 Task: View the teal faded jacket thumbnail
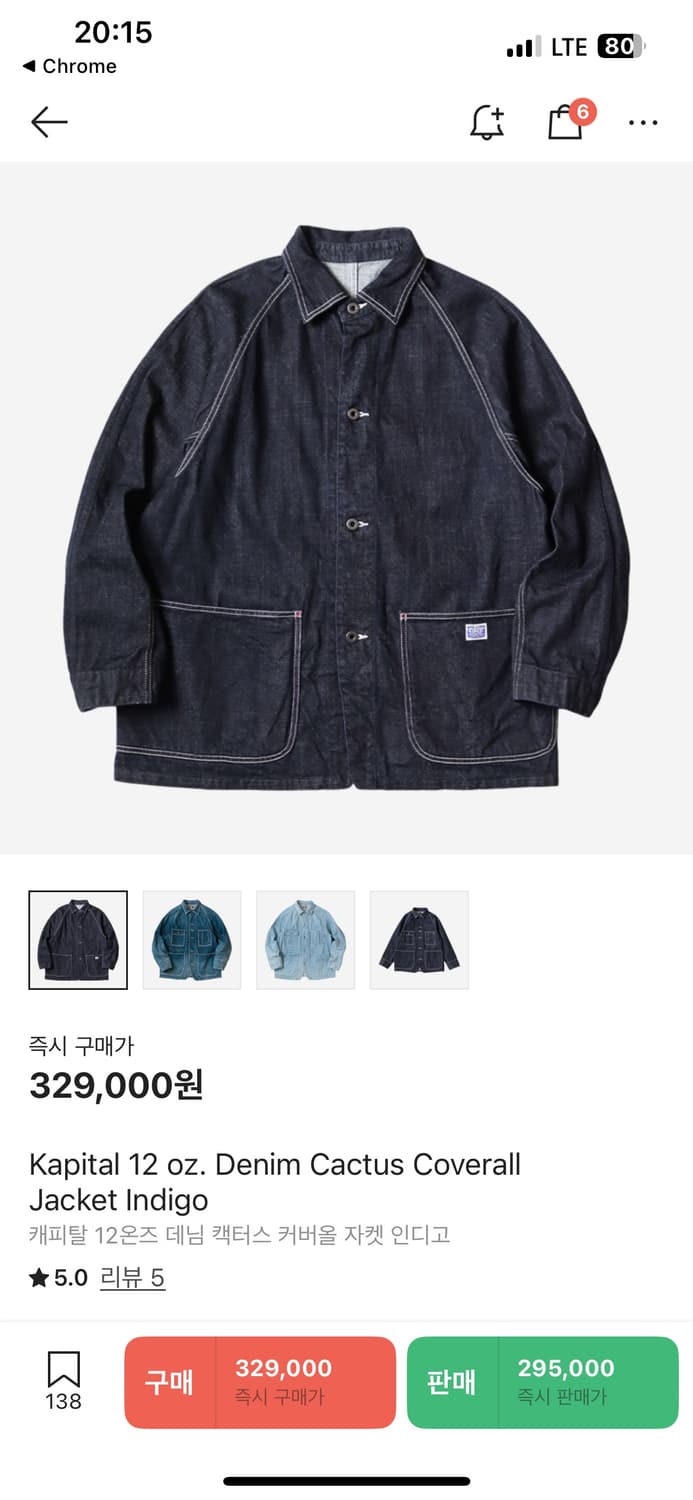pyautogui.click(x=192, y=940)
